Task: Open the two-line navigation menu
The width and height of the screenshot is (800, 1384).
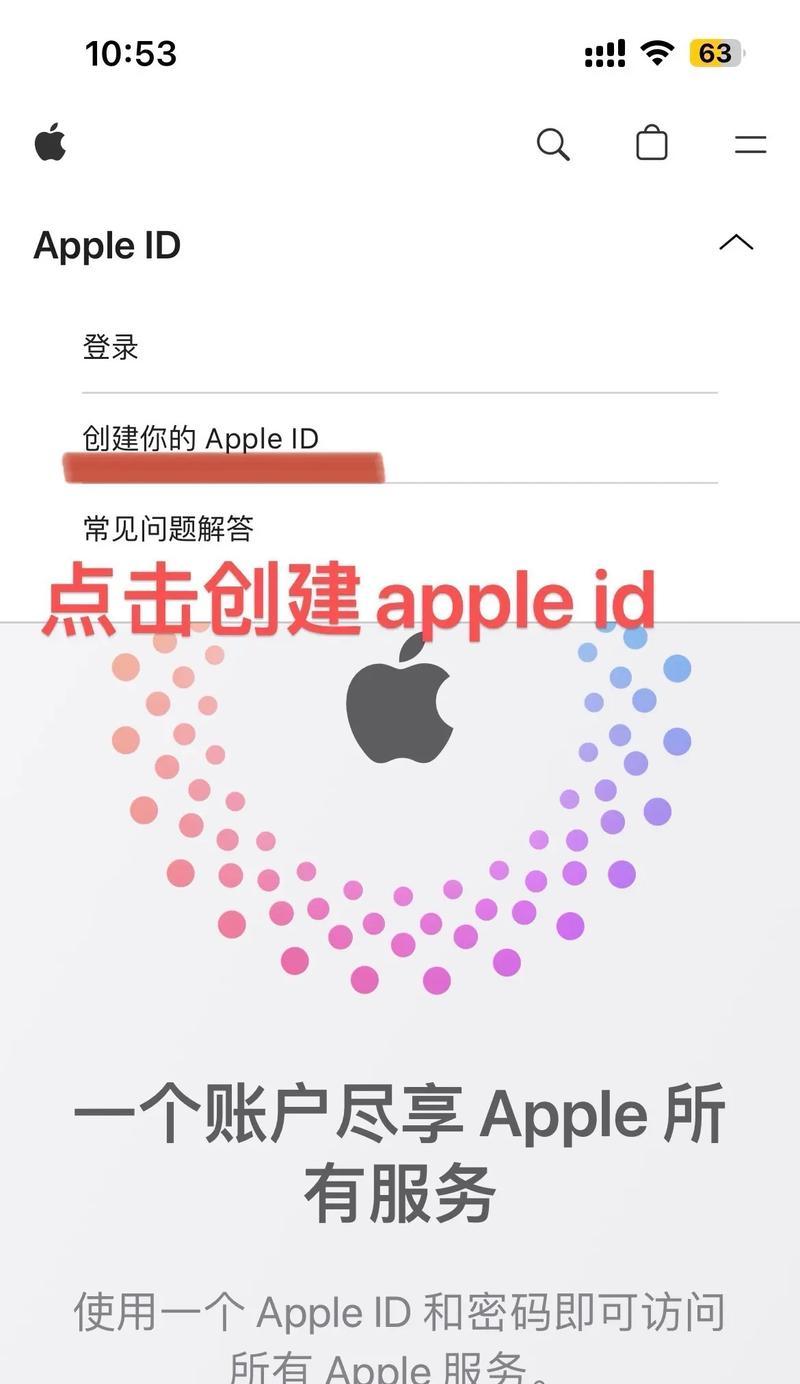Action: pos(750,144)
